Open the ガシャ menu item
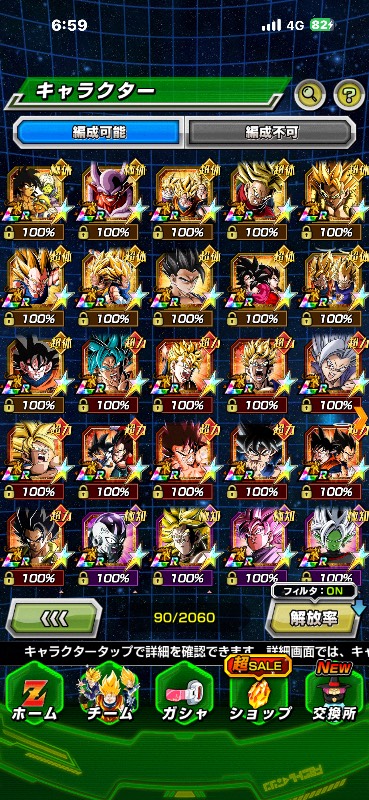369x800 pixels. click(x=184, y=694)
